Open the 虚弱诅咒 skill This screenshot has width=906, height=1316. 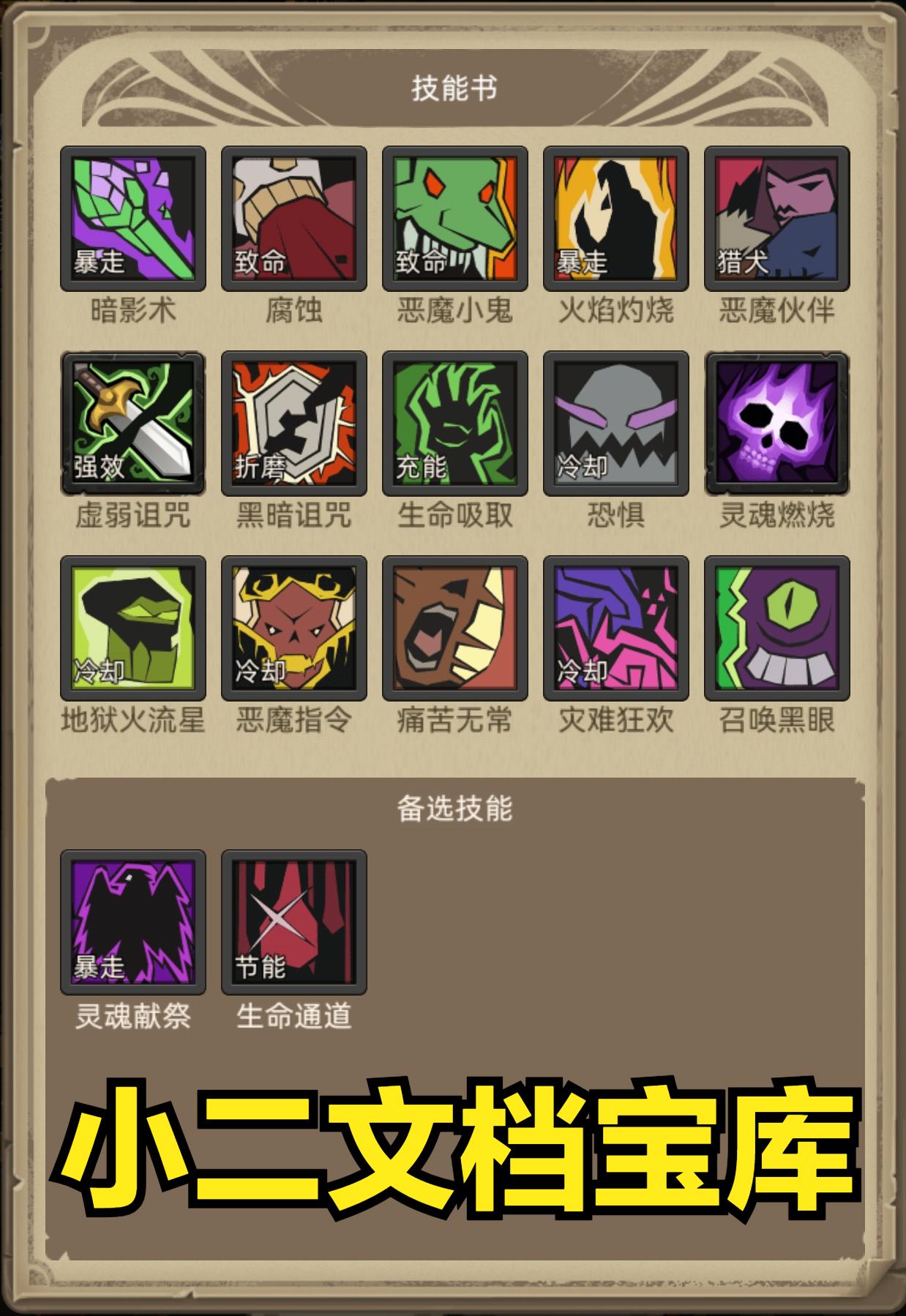[x=133, y=423]
